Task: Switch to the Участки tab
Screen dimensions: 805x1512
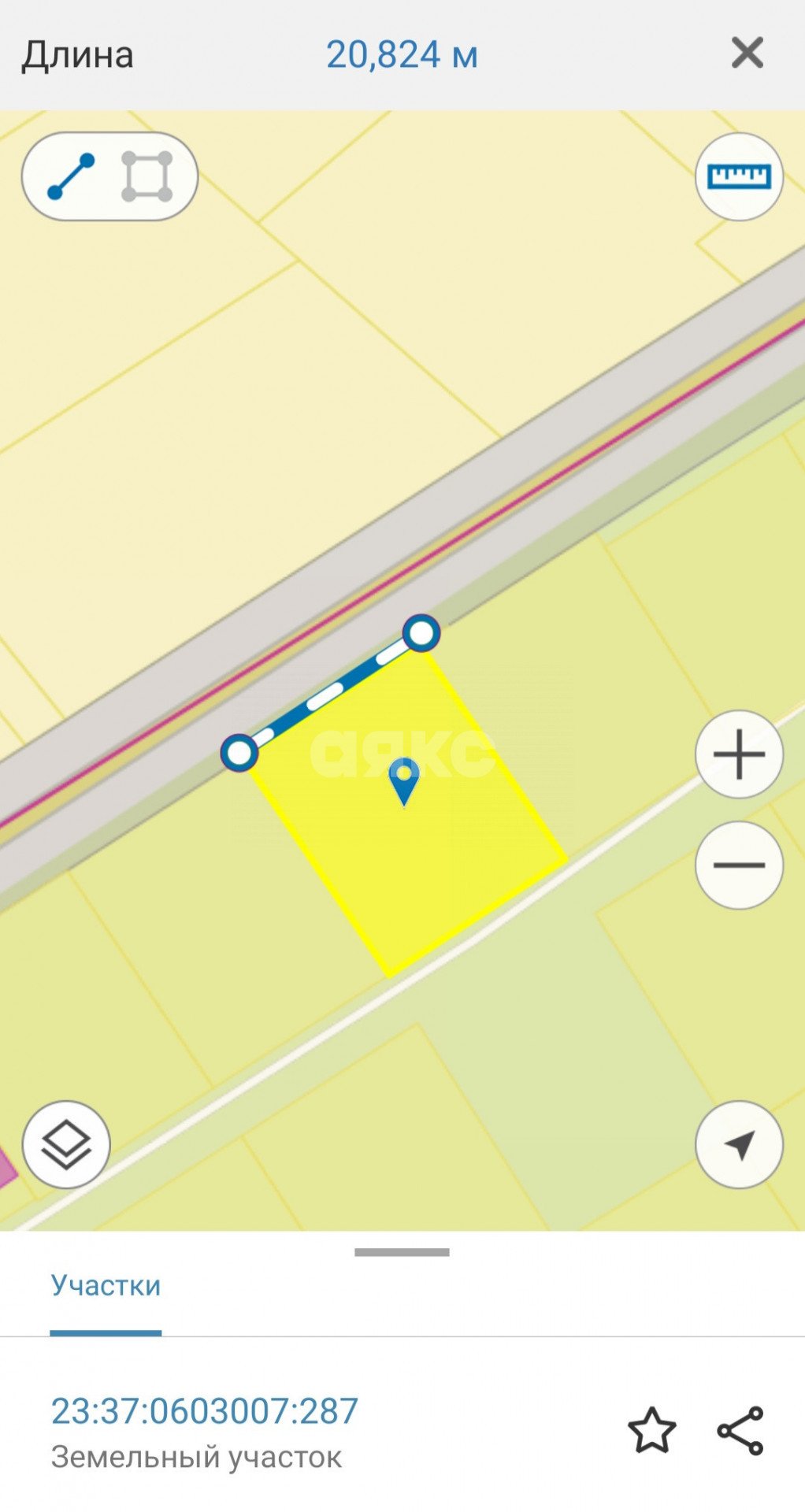Action: 106,1285
